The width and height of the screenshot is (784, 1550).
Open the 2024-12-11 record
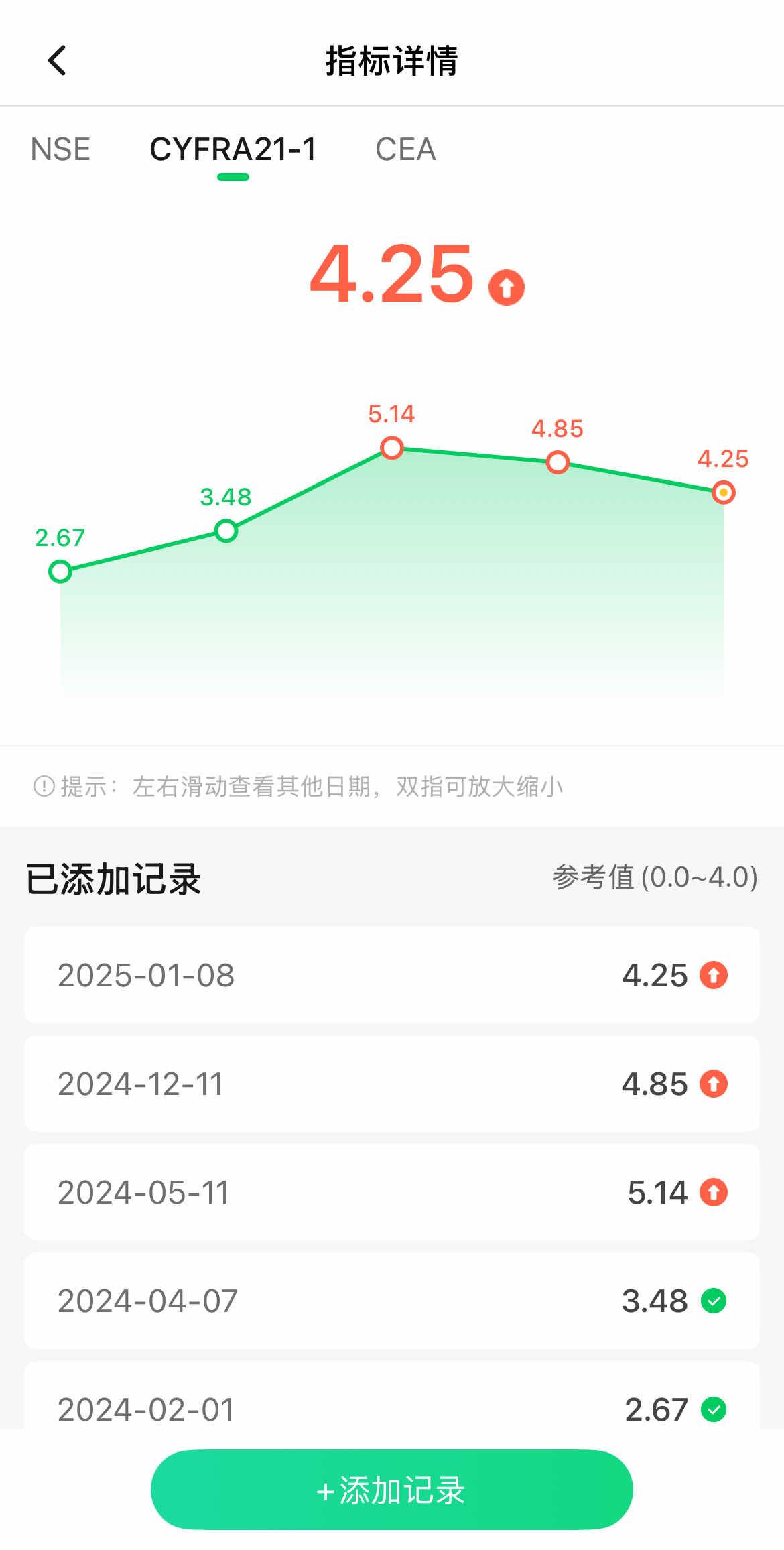pyautogui.click(x=391, y=1084)
